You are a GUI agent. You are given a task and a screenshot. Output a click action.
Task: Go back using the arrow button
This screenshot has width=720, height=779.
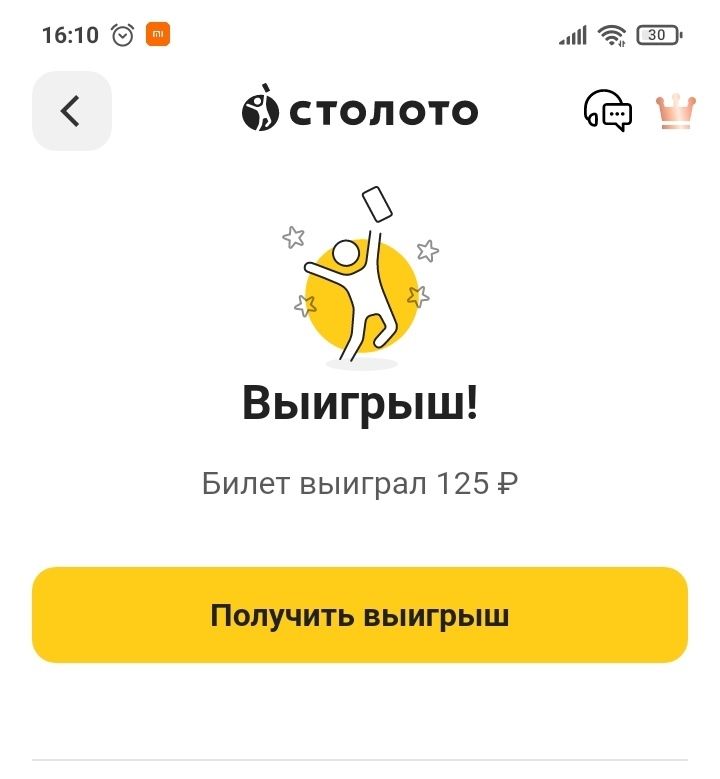71,111
